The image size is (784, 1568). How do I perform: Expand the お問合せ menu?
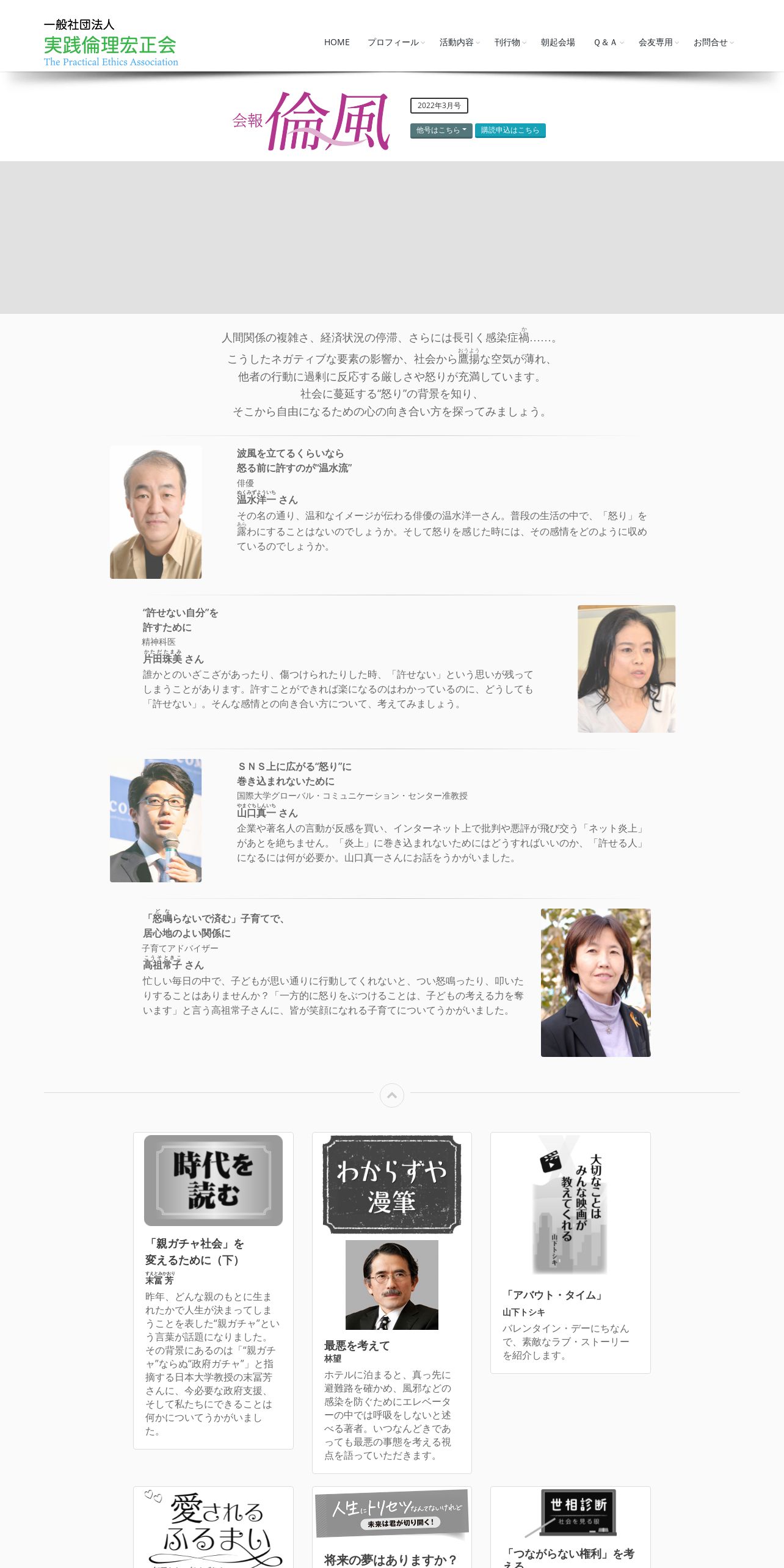[713, 42]
